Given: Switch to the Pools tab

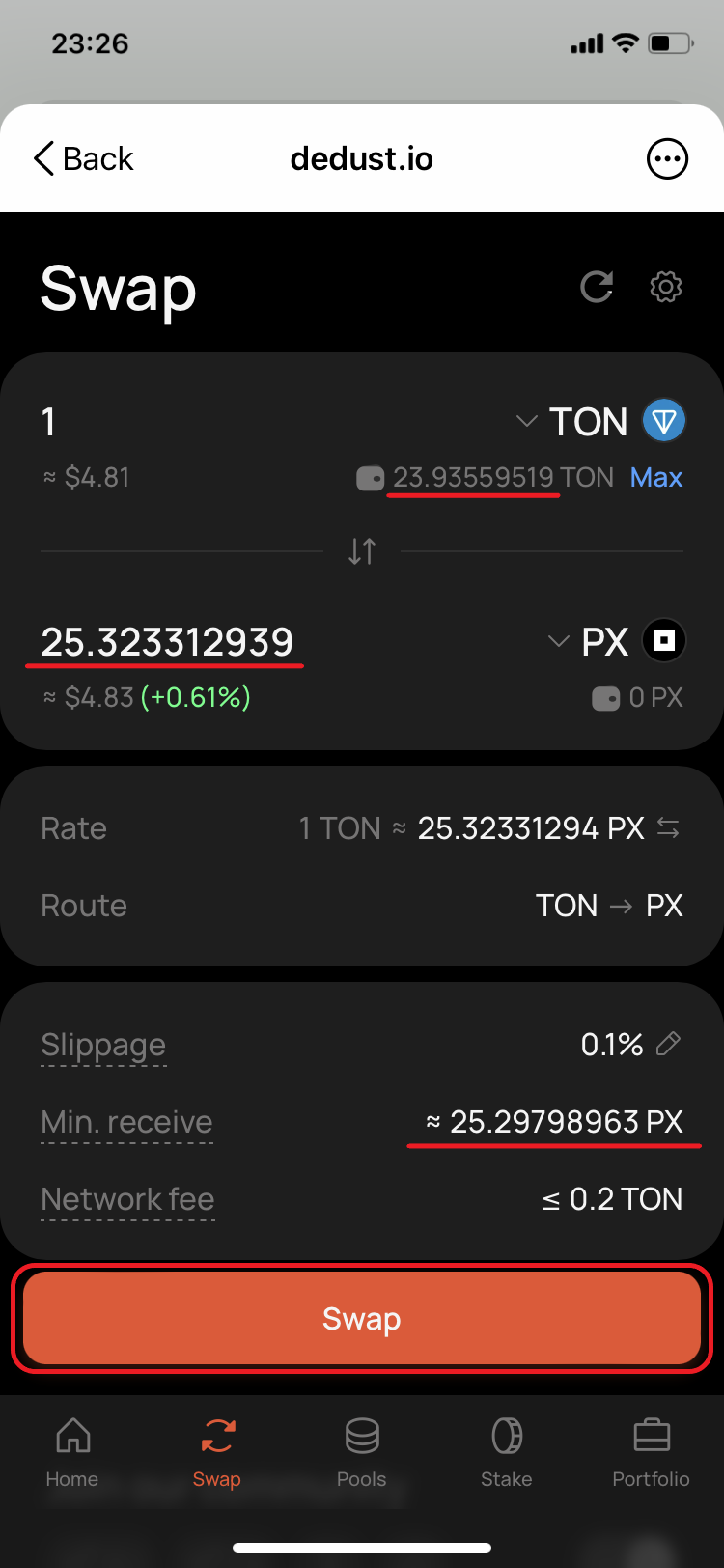Looking at the screenshot, I should click(x=362, y=1451).
